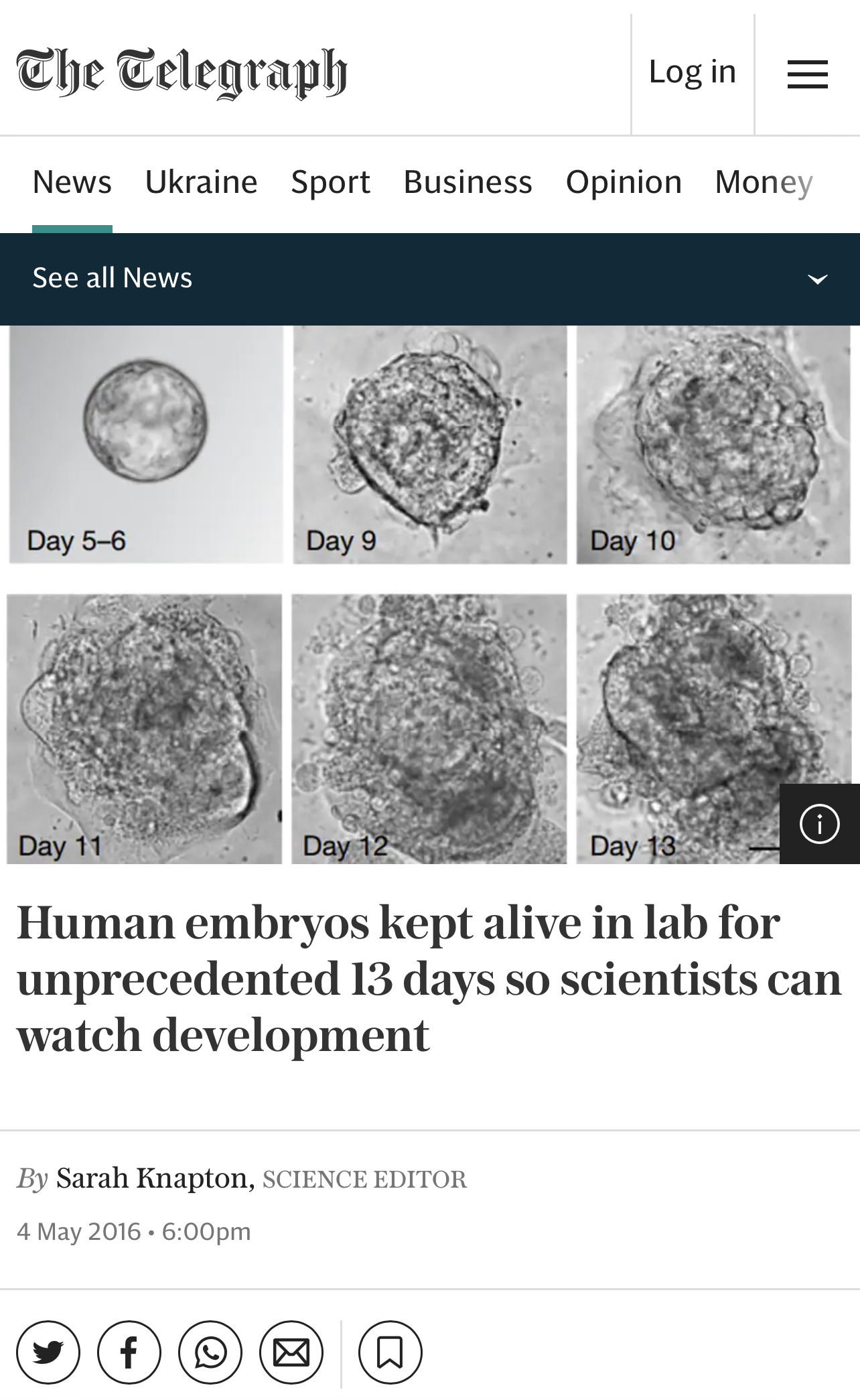Screen dimensions: 860x1400
Task: Open author Sarah Knapton's page
Action: coord(151,1178)
